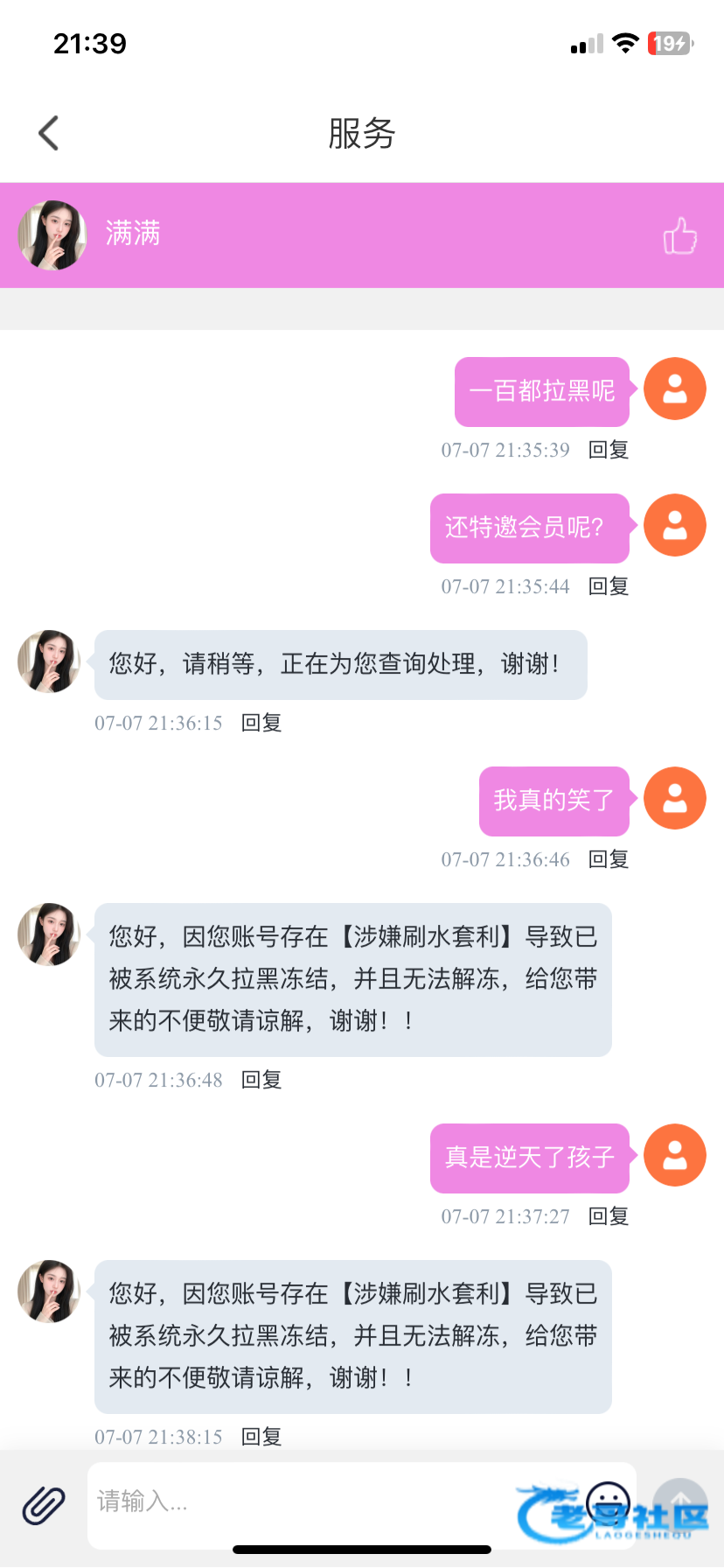Focus the 请输入 message field
The height and width of the screenshot is (1568, 724).
(x=297, y=1502)
